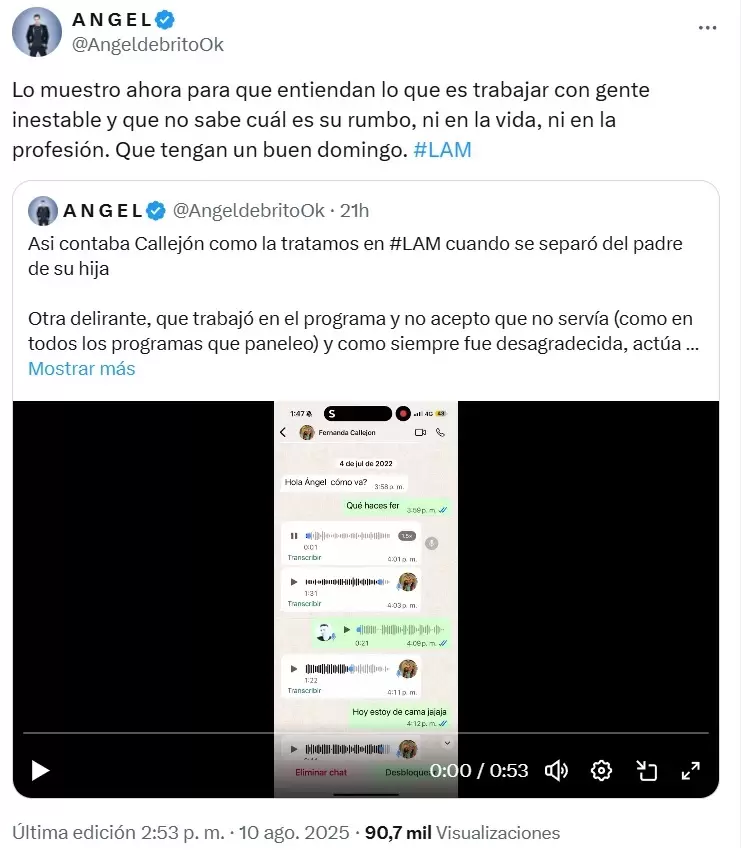Open the video settings gear

pyautogui.click(x=601, y=771)
